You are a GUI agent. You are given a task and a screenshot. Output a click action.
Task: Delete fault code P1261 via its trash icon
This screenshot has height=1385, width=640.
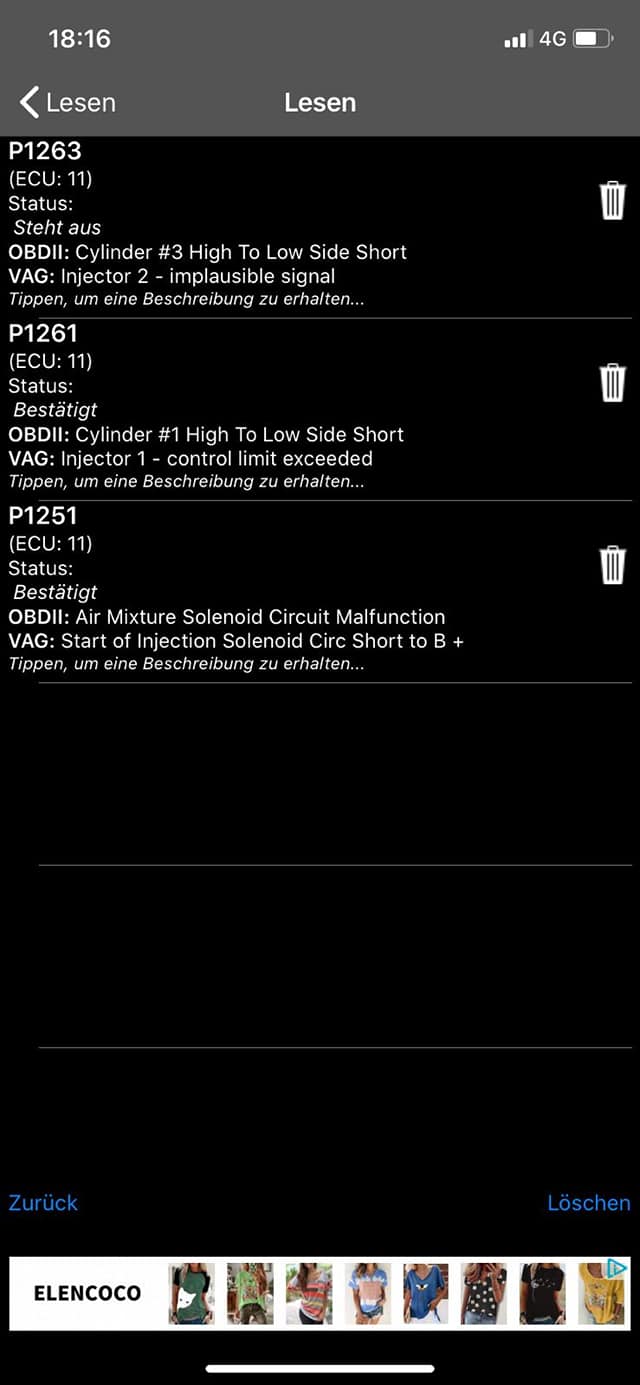(612, 382)
